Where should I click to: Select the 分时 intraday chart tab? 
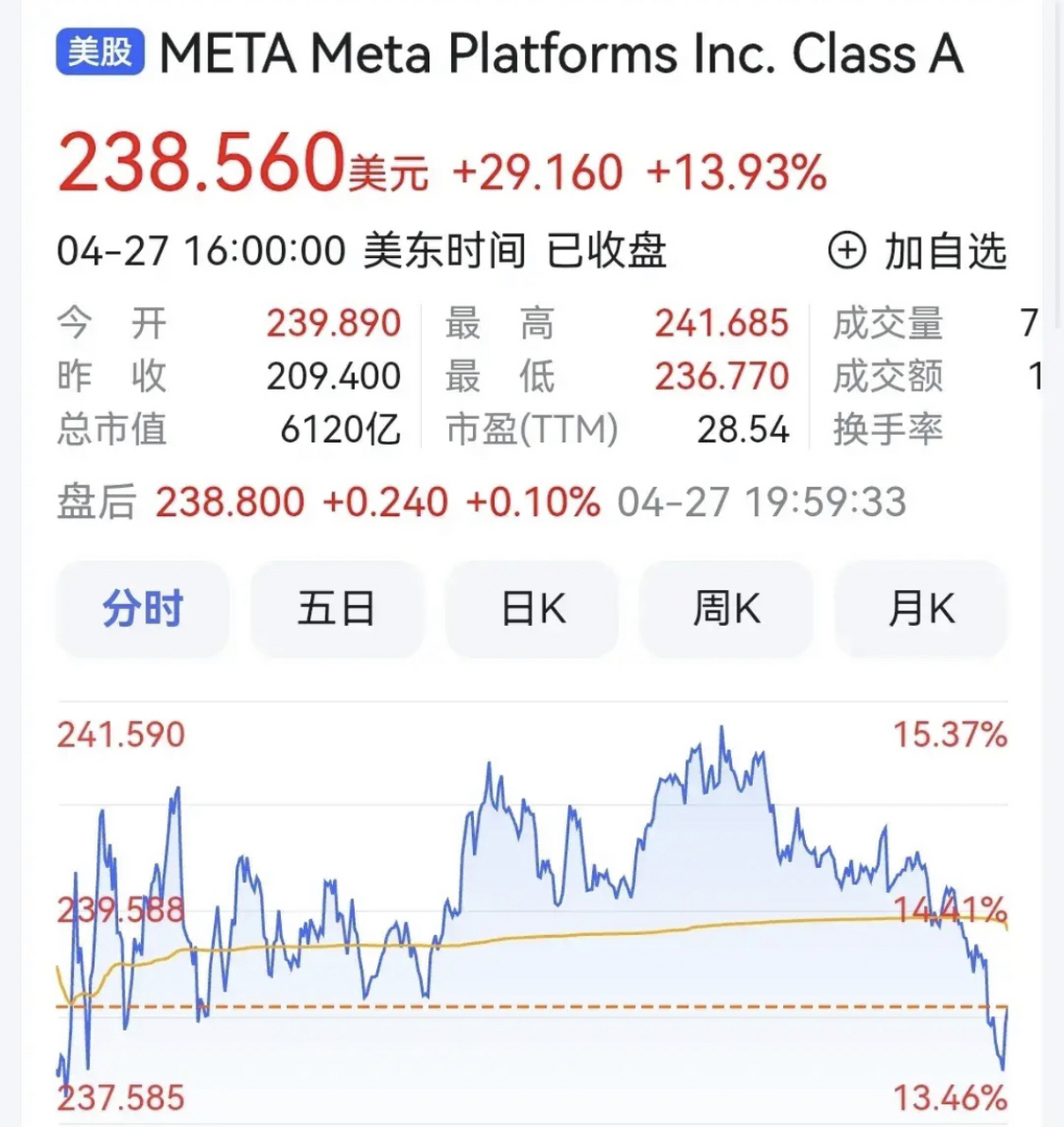point(143,608)
